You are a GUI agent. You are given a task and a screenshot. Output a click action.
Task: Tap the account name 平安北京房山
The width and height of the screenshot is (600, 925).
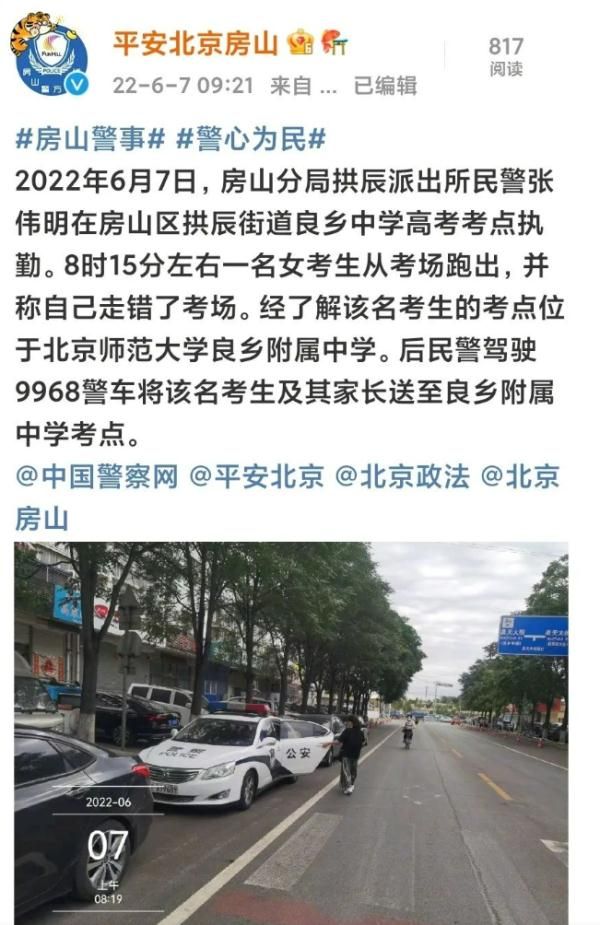(195, 43)
